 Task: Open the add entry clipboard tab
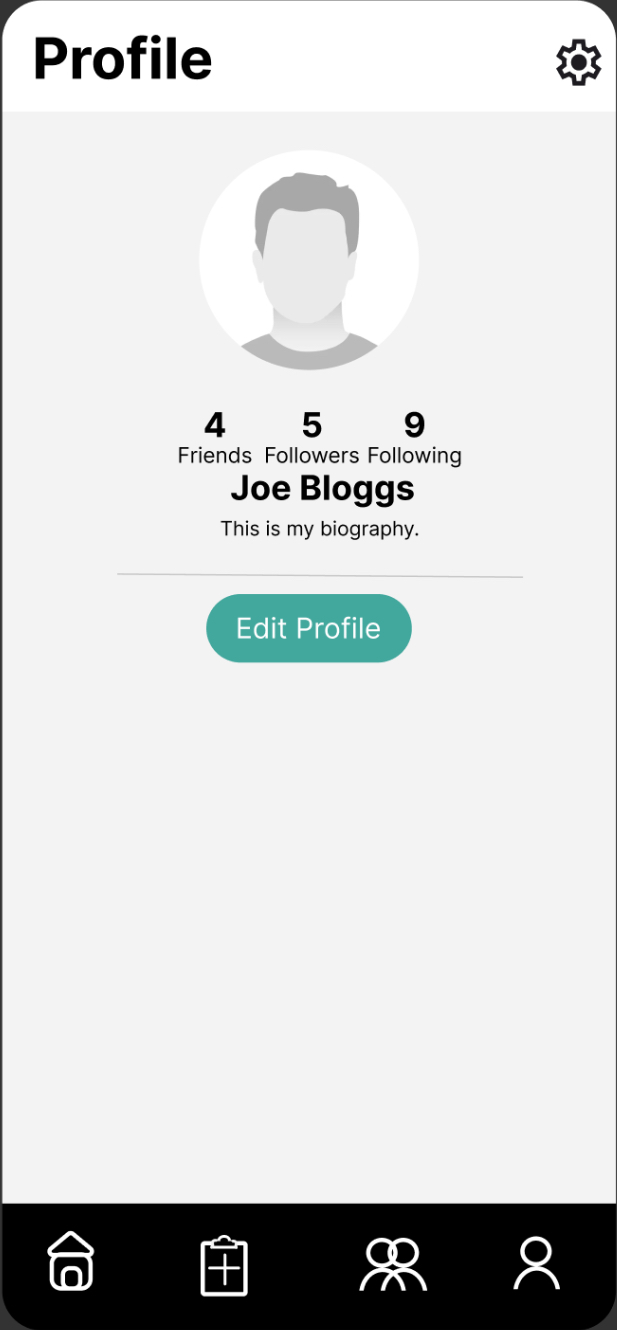[x=224, y=1266]
